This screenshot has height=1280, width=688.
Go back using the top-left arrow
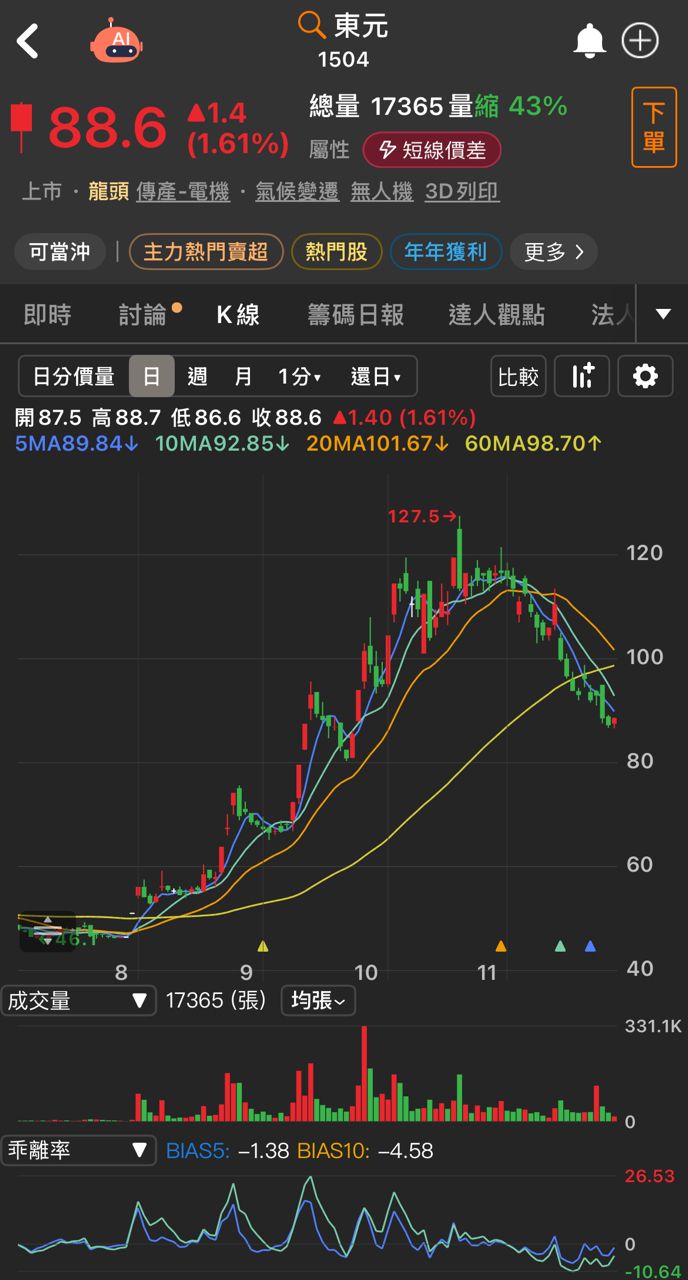pos(28,42)
